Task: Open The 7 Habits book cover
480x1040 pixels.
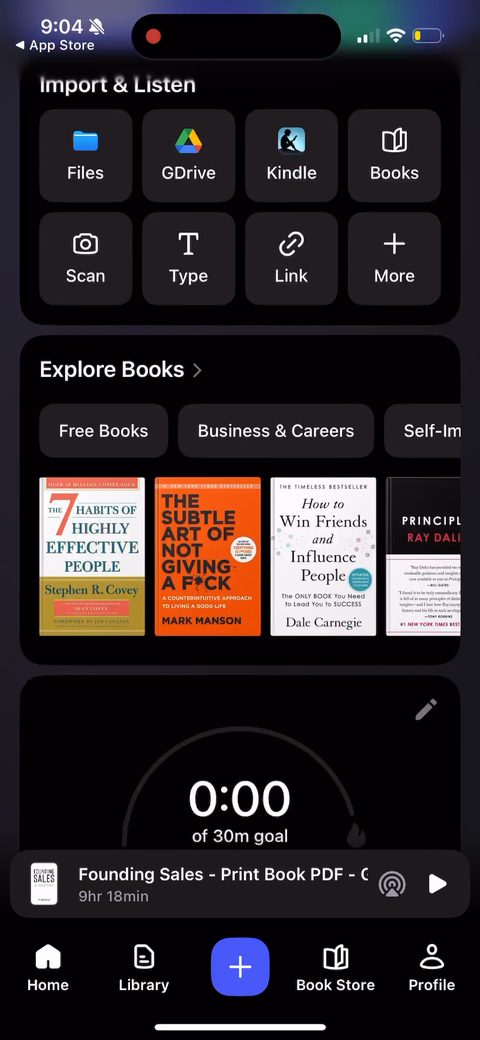Action: [x=92, y=556]
